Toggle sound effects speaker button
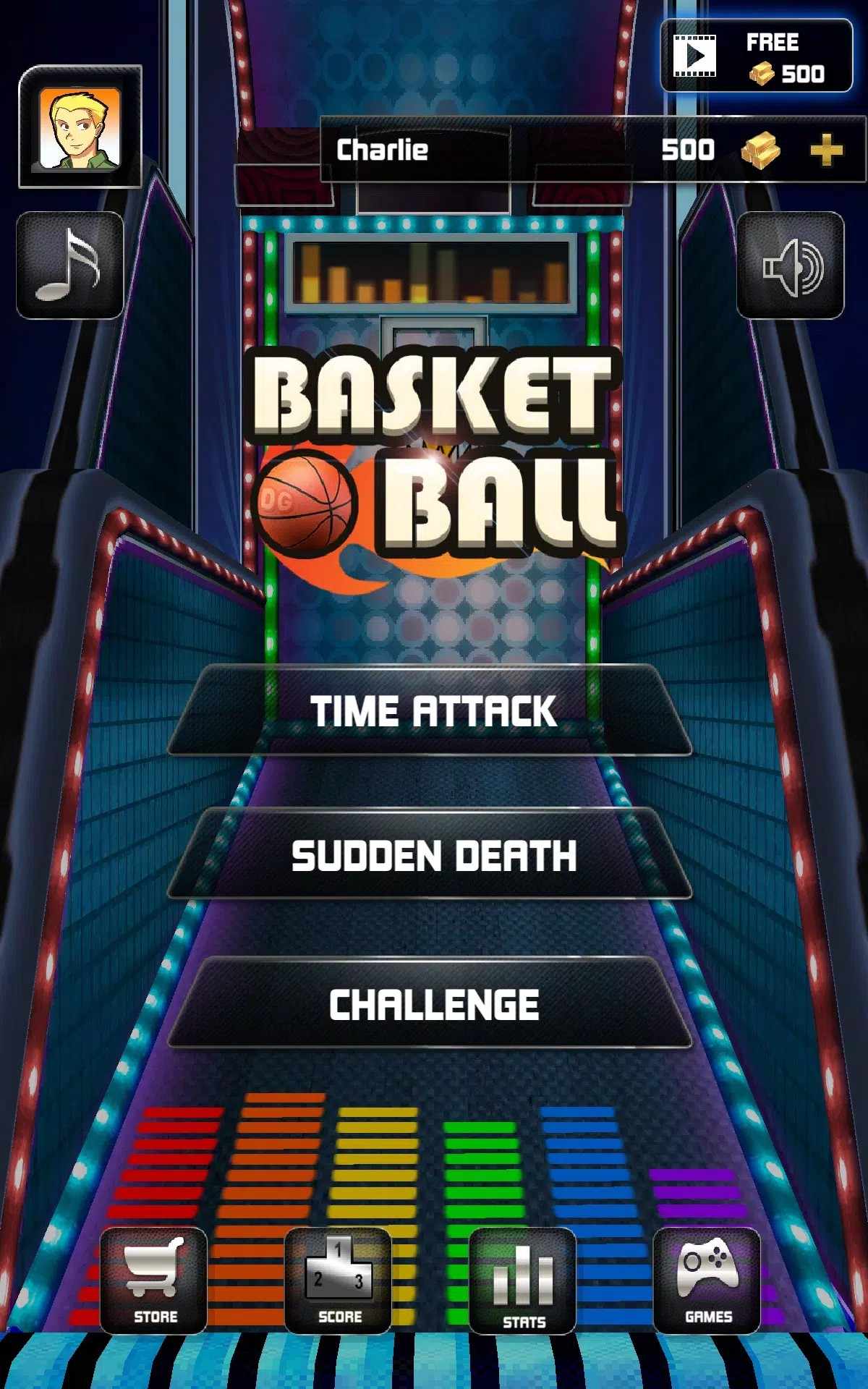 coord(791,265)
